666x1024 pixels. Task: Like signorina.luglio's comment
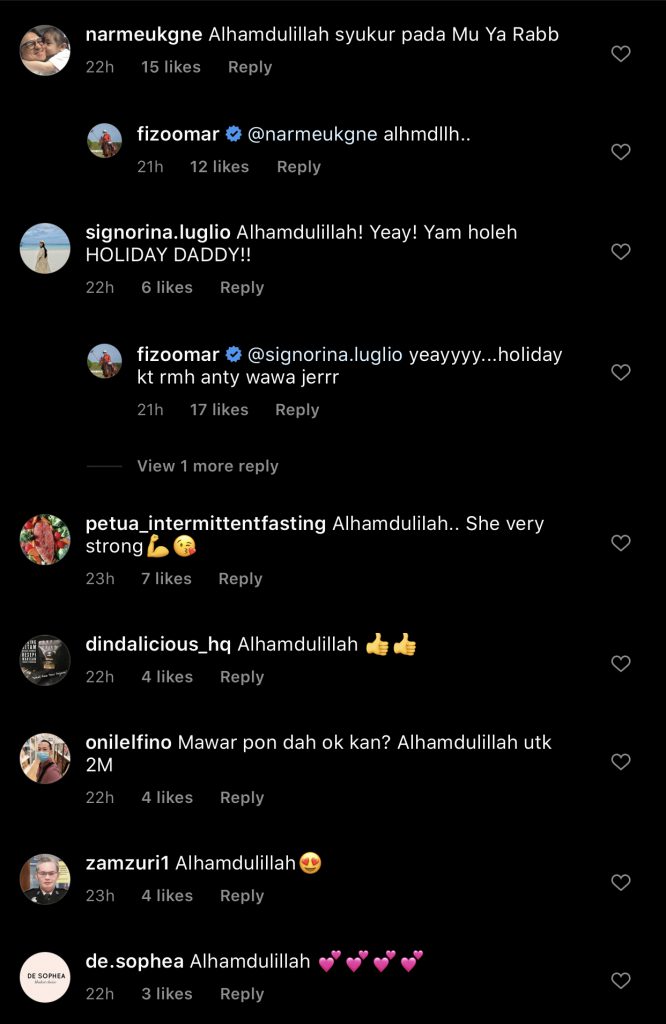[x=621, y=252]
